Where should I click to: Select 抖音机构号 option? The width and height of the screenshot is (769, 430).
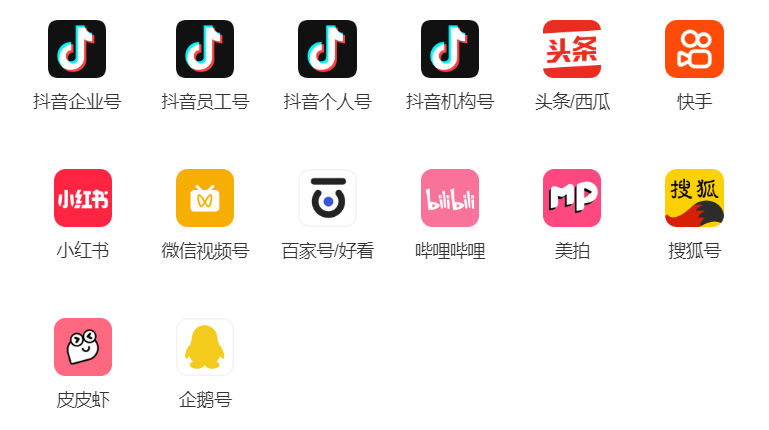pos(450,50)
